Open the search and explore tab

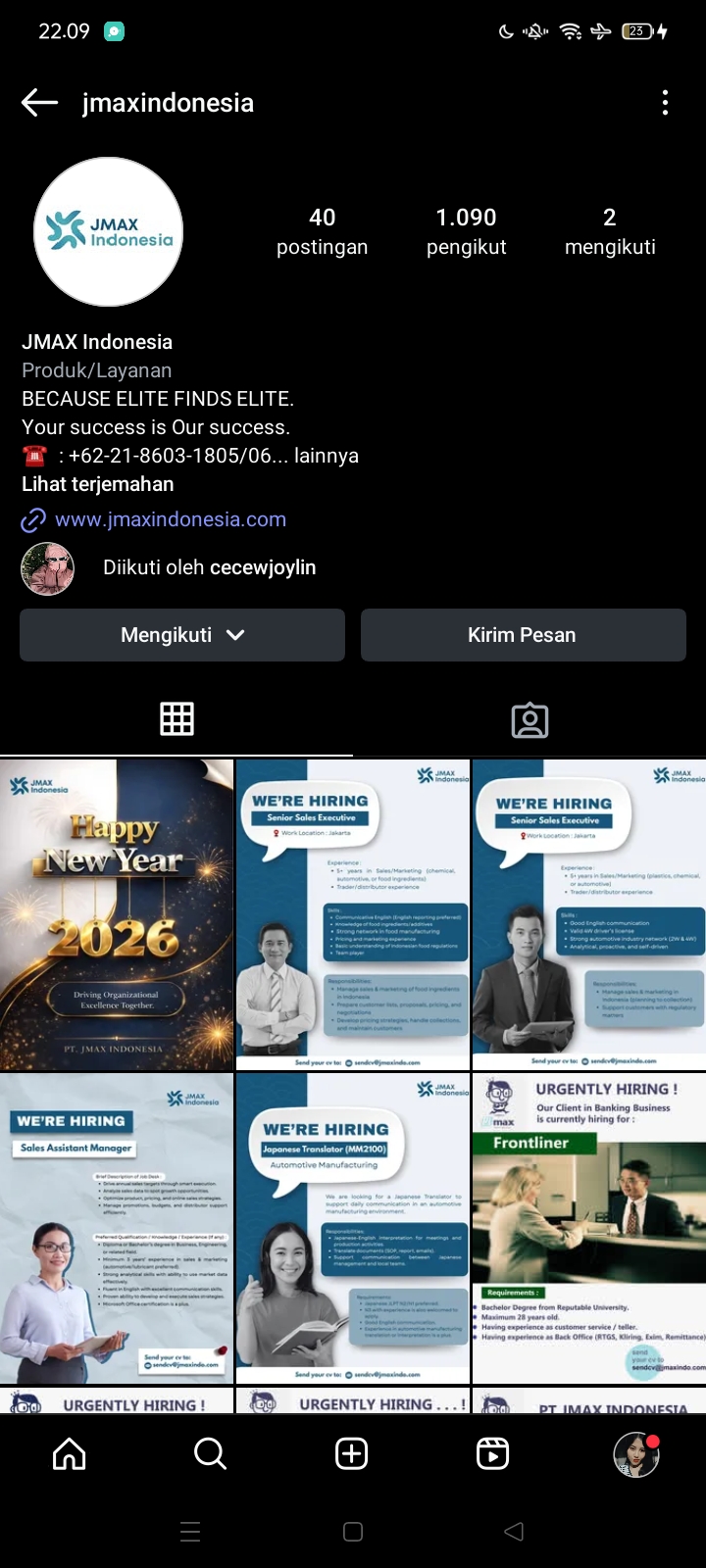(x=210, y=1453)
